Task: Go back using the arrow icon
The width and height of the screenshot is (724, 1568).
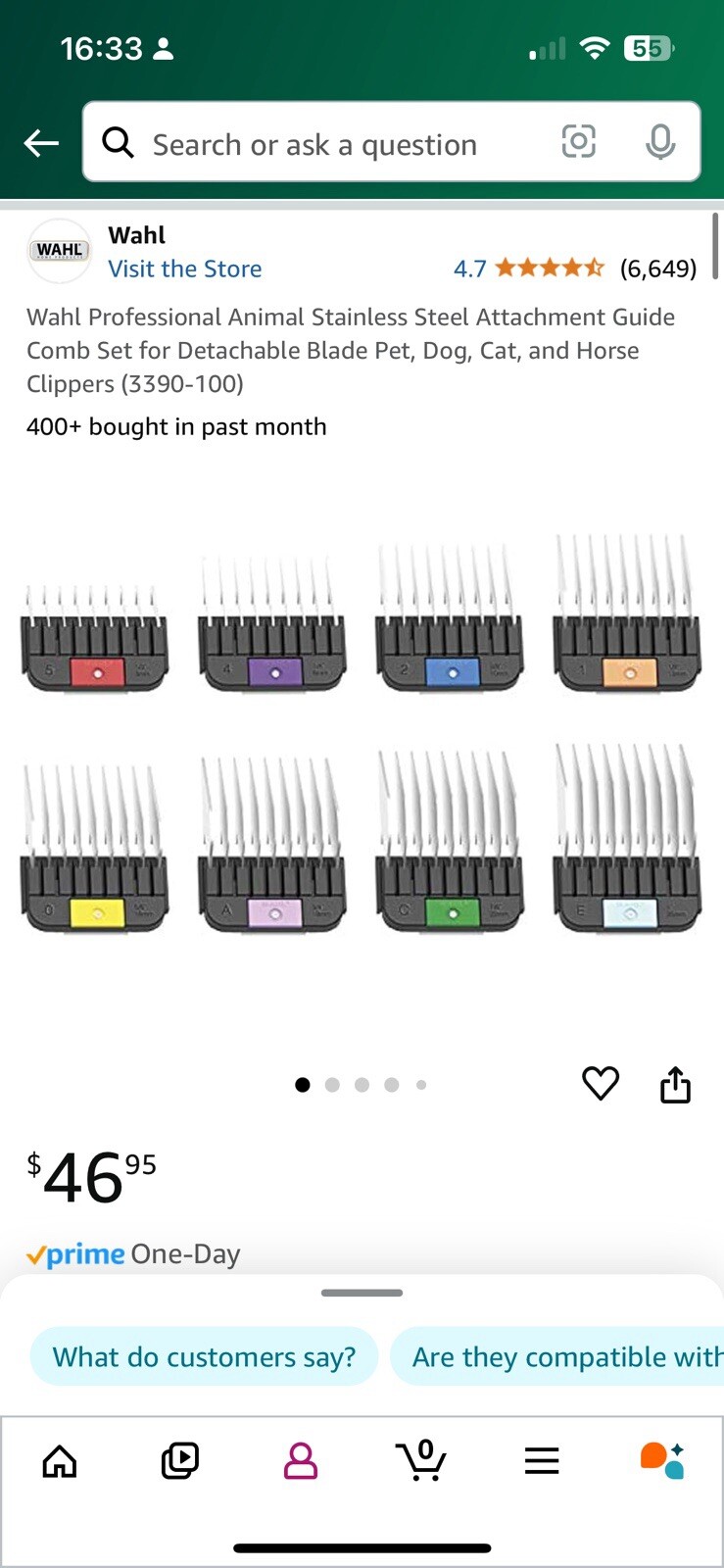Action: (41, 143)
